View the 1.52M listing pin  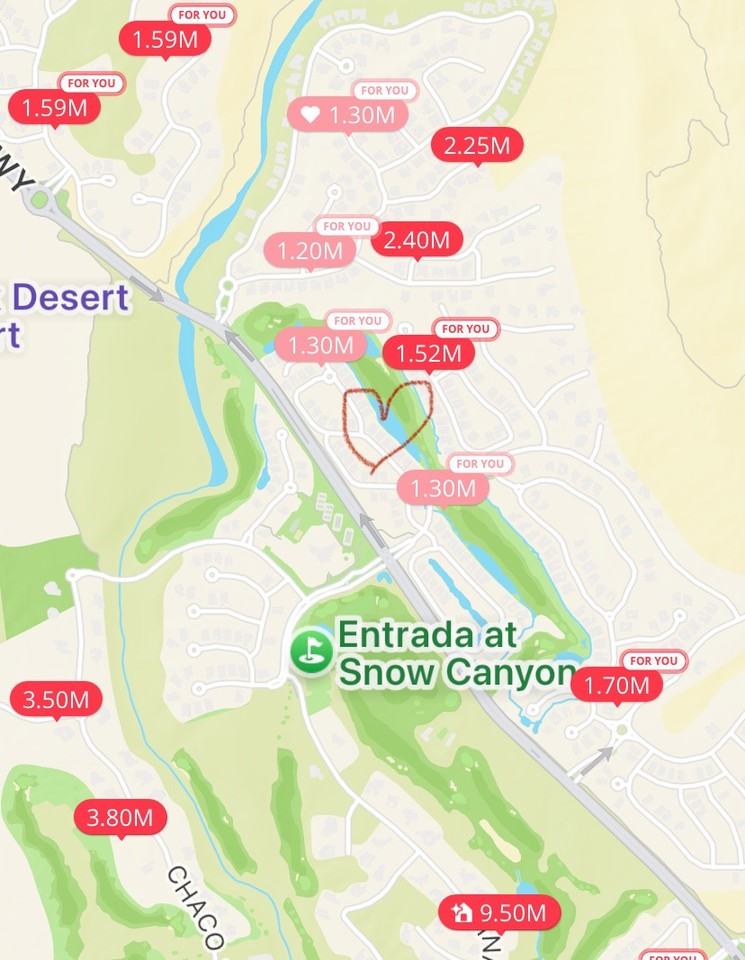click(x=428, y=353)
